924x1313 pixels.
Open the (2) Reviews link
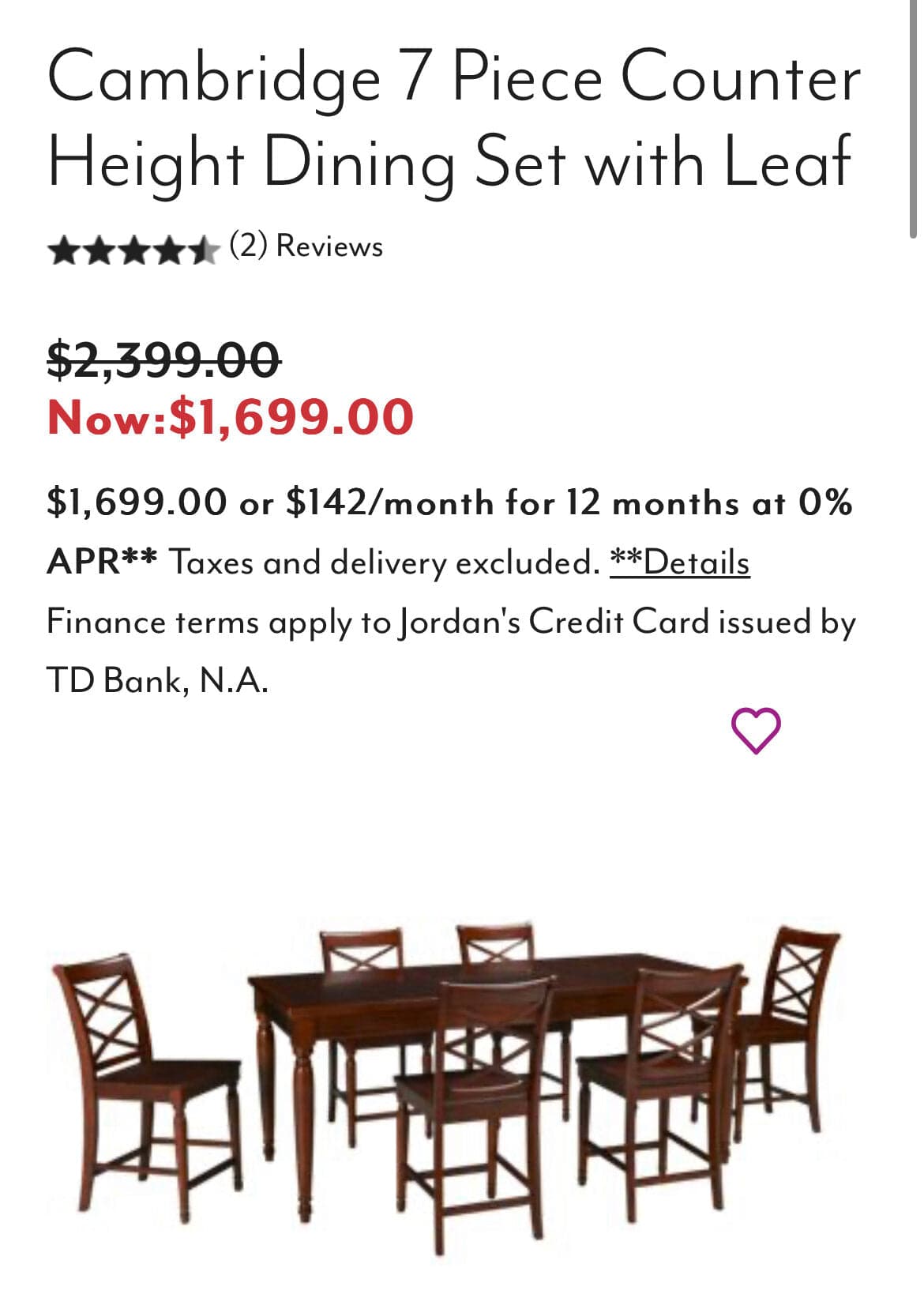tap(304, 246)
